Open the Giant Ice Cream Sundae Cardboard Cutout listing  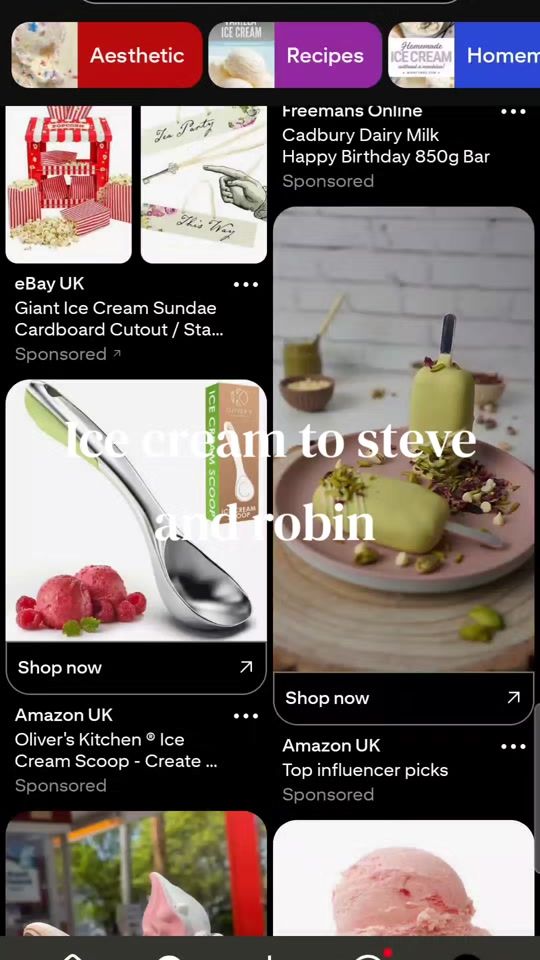pos(119,319)
